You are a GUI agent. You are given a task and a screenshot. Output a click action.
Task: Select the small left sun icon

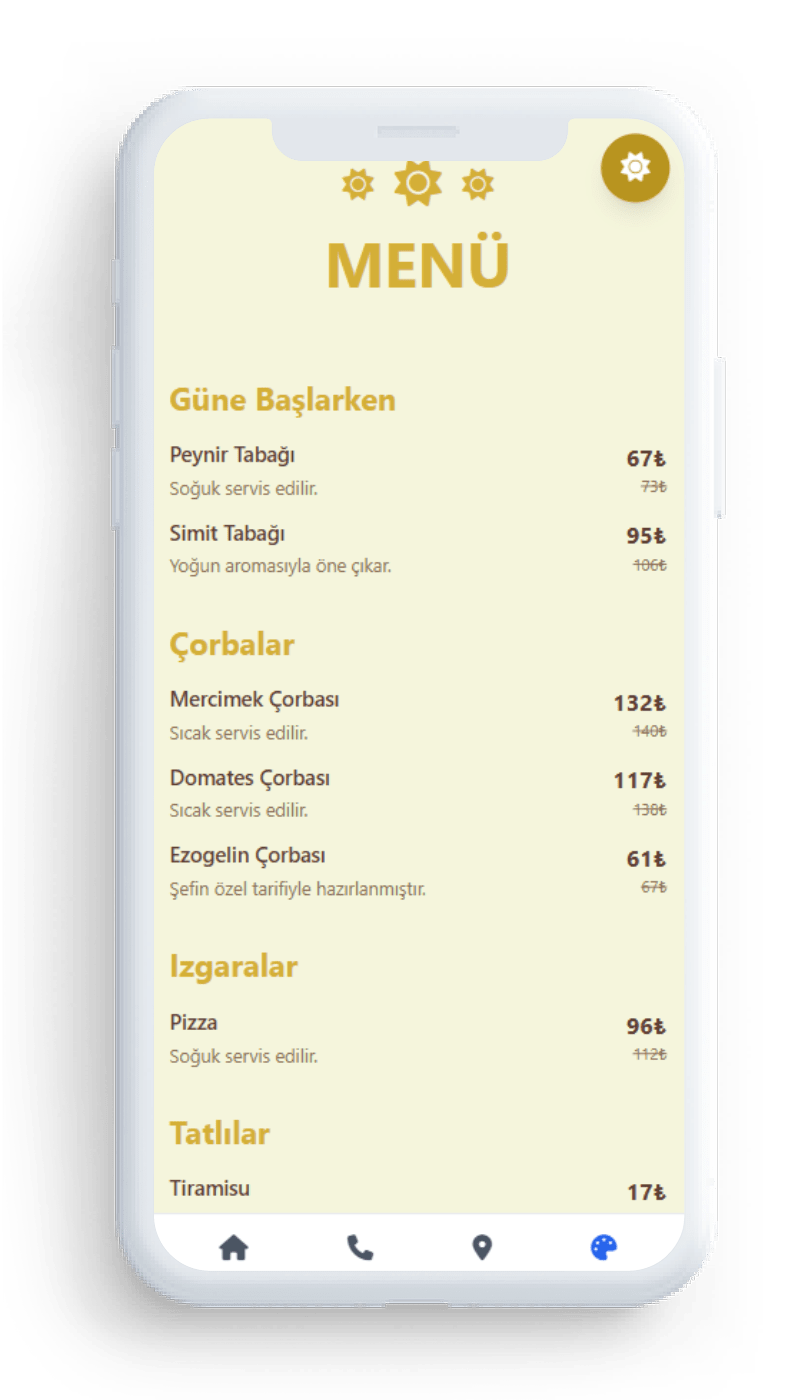click(355, 184)
